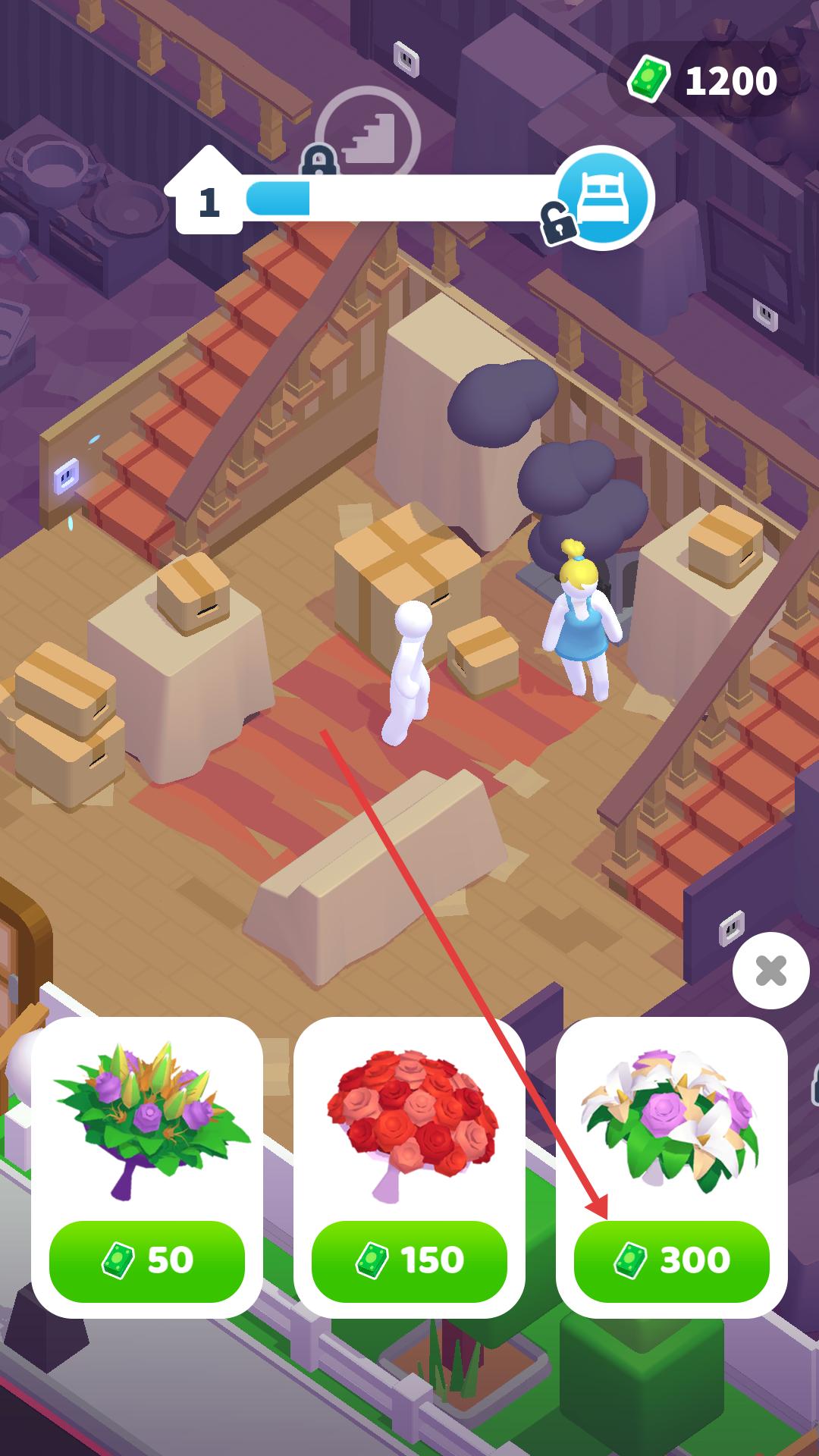Tap the blue bedroom unlock icon

(x=604, y=197)
